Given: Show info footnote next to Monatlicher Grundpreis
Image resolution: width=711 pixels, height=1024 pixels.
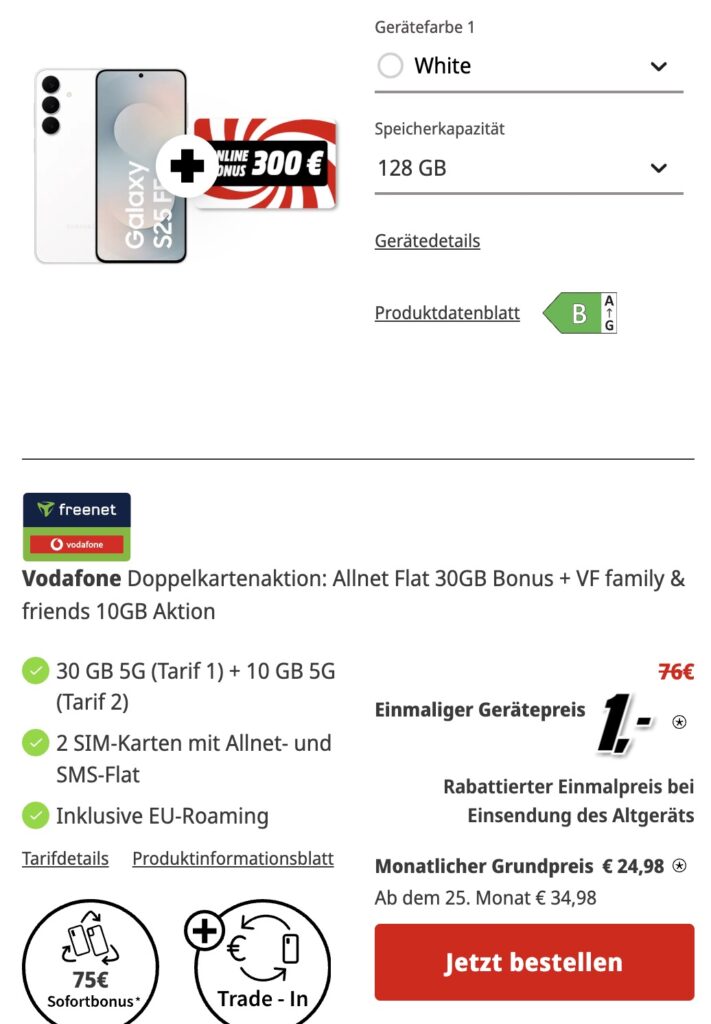Looking at the screenshot, I should click(x=680, y=866).
